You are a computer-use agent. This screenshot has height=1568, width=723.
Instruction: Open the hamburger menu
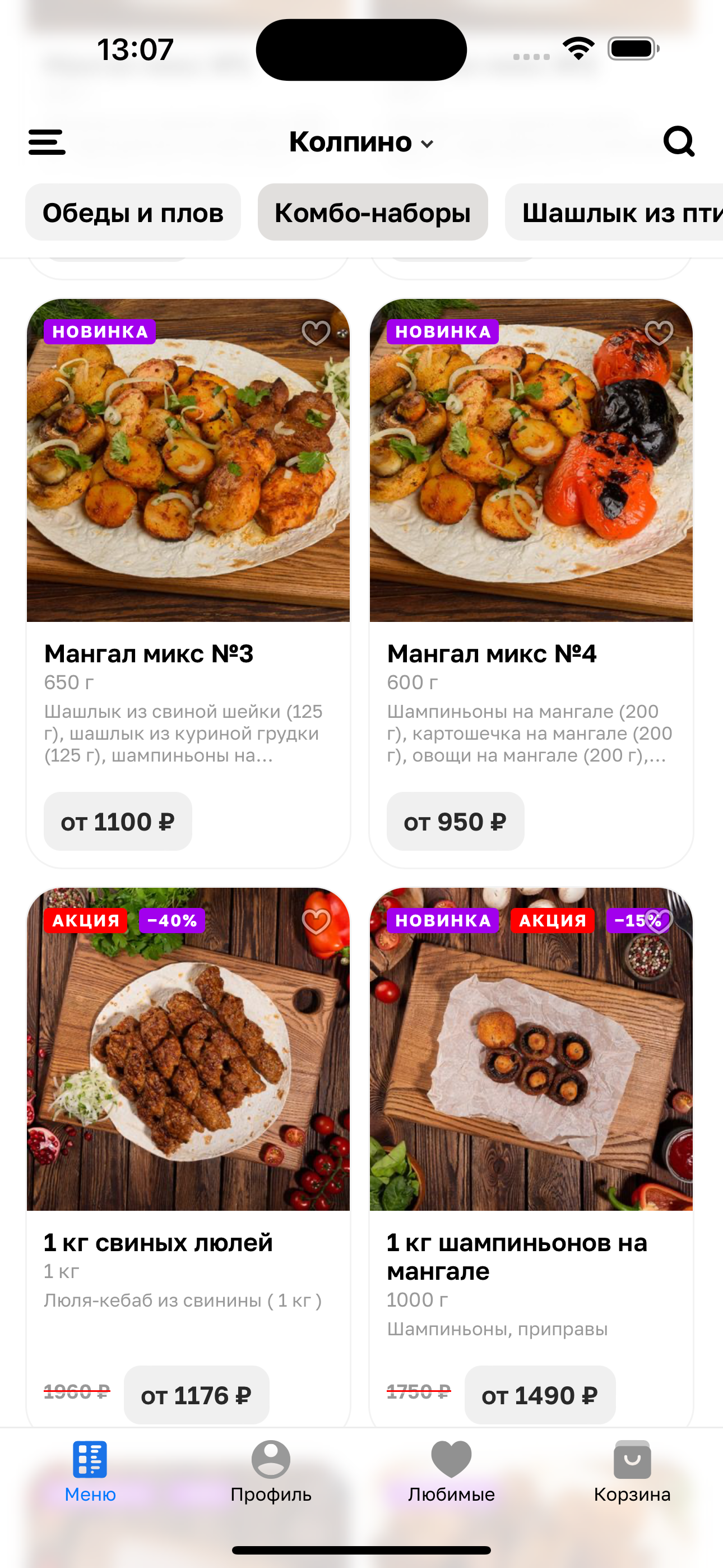pyautogui.click(x=47, y=142)
